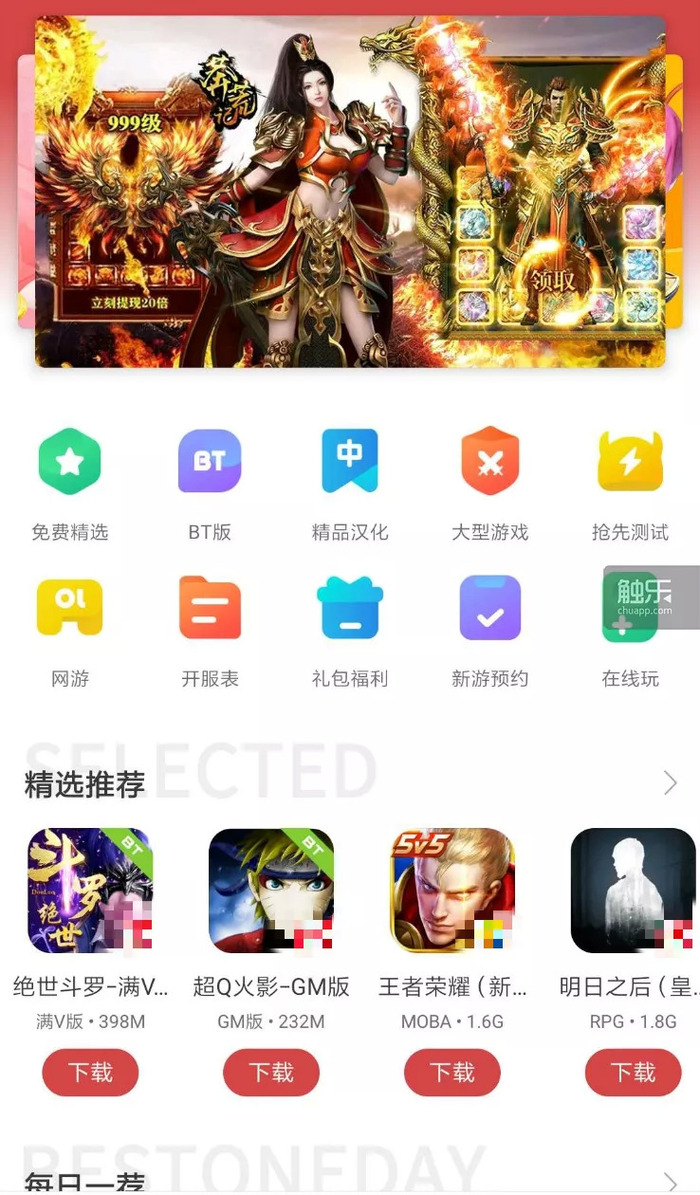Image resolution: width=700 pixels, height=1195 pixels.
Task: Download 明日之后 RPG game
Action: click(x=633, y=1073)
